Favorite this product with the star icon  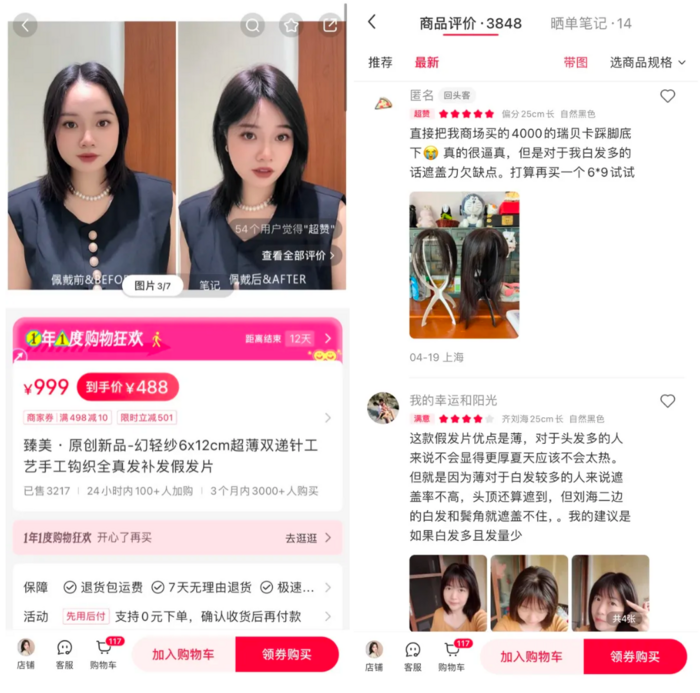(x=291, y=25)
